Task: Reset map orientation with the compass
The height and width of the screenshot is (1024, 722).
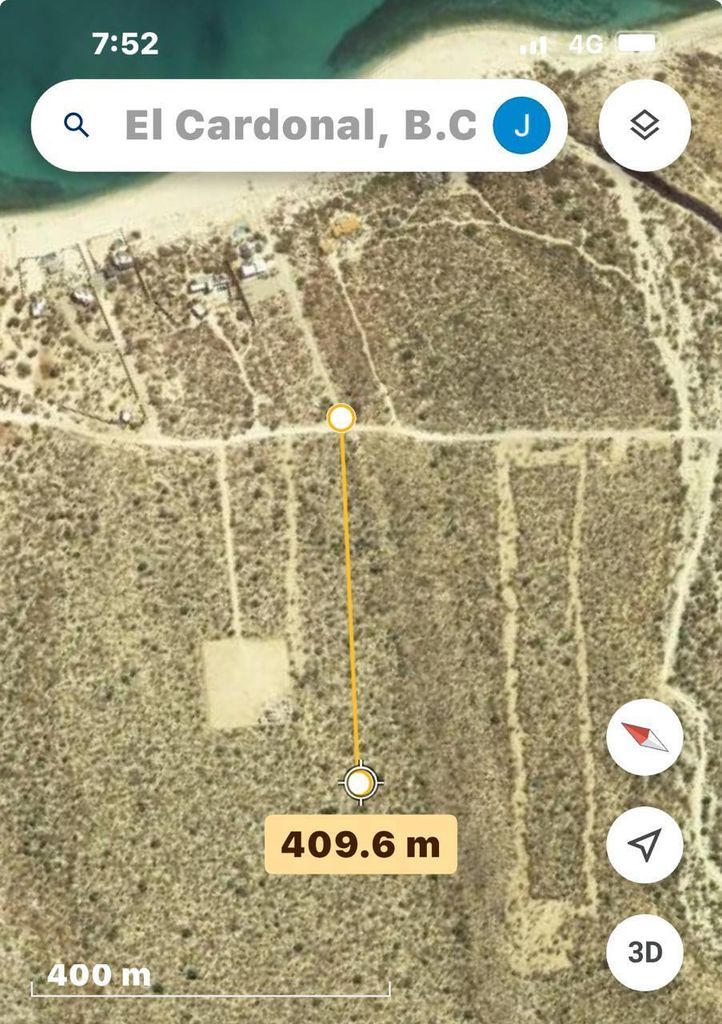Action: tap(645, 737)
